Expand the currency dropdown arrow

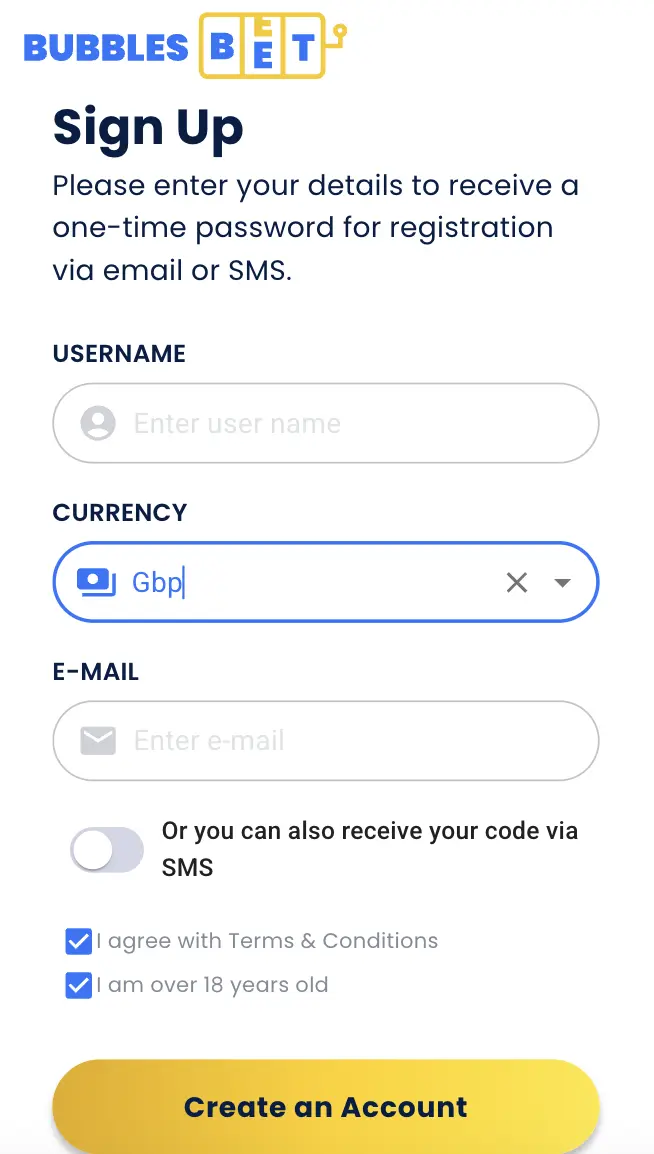(562, 582)
